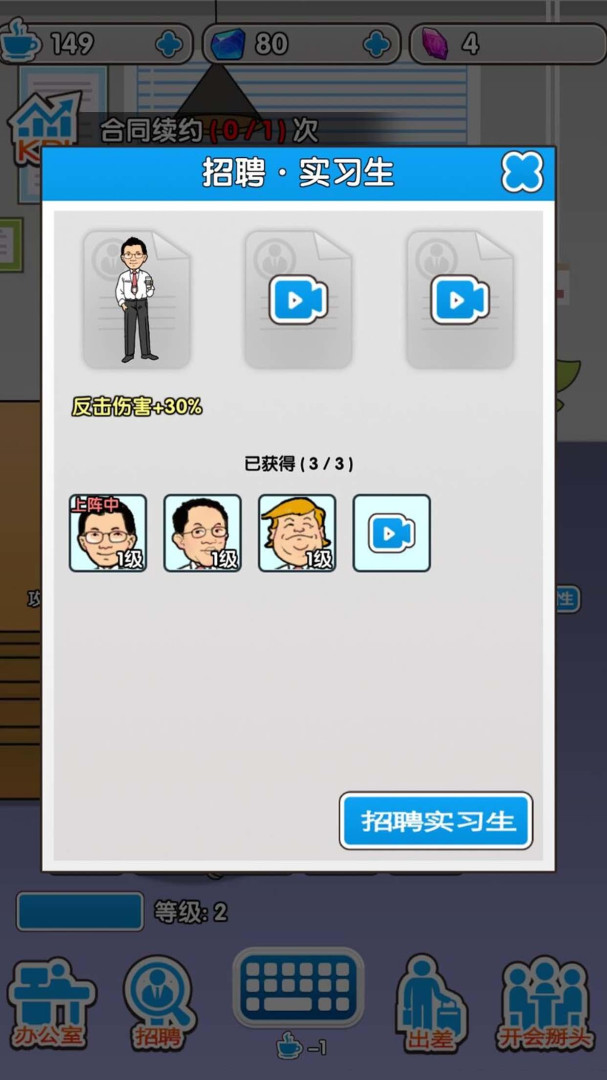Select the second obtained intern with glasses
The width and height of the screenshot is (607, 1080).
(202, 533)
